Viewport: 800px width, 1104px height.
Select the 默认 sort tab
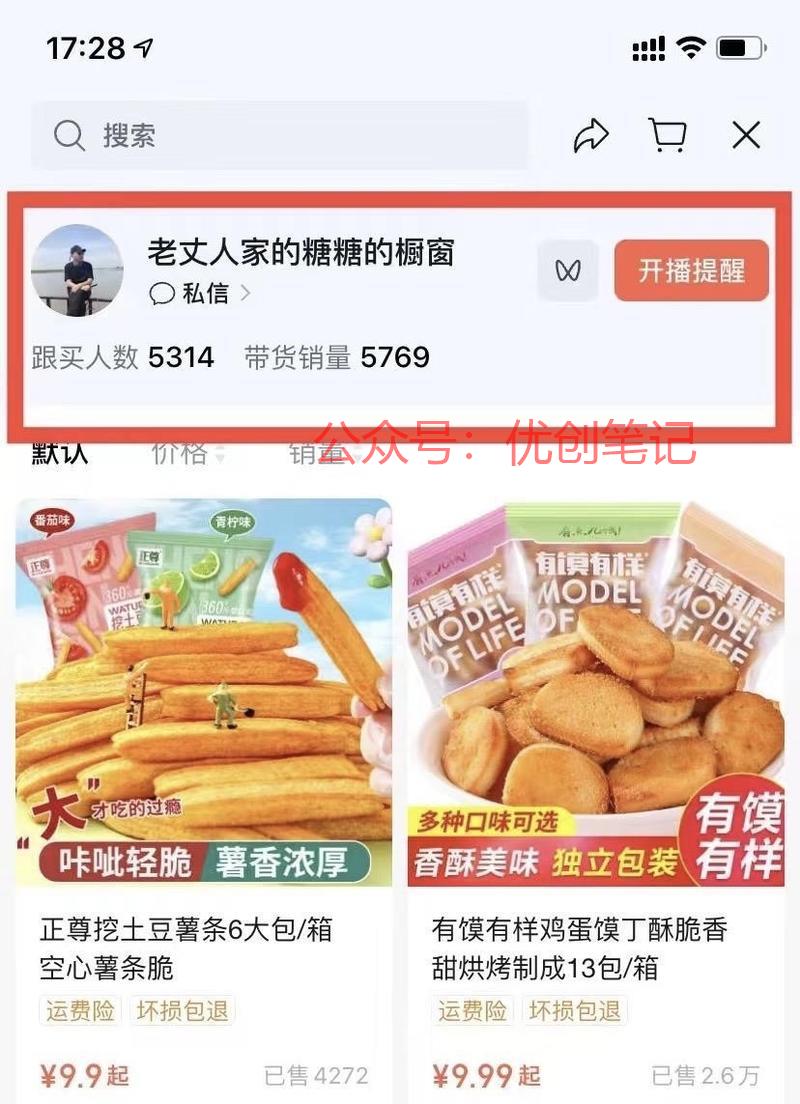coord(60,453)
